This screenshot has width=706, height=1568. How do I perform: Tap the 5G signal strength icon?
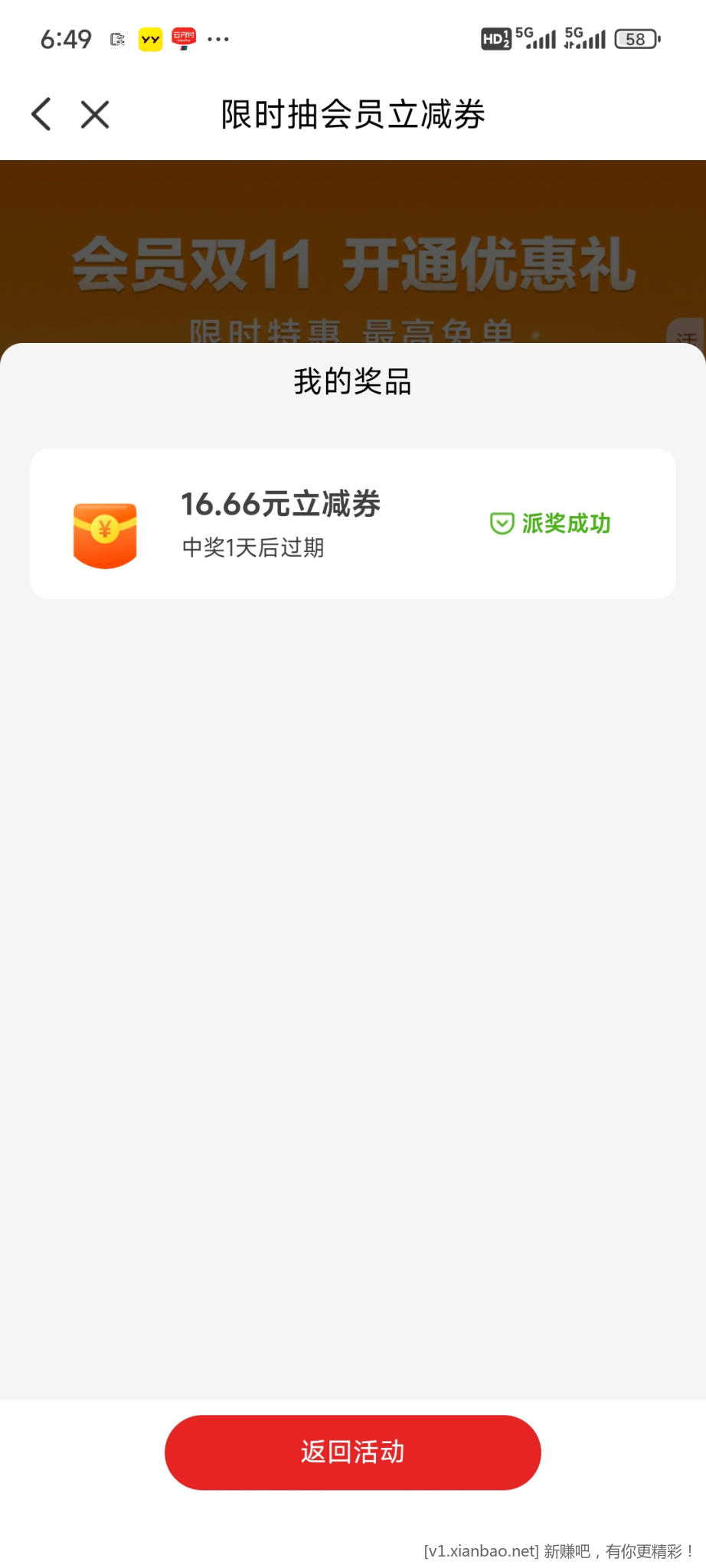point(535,38)
